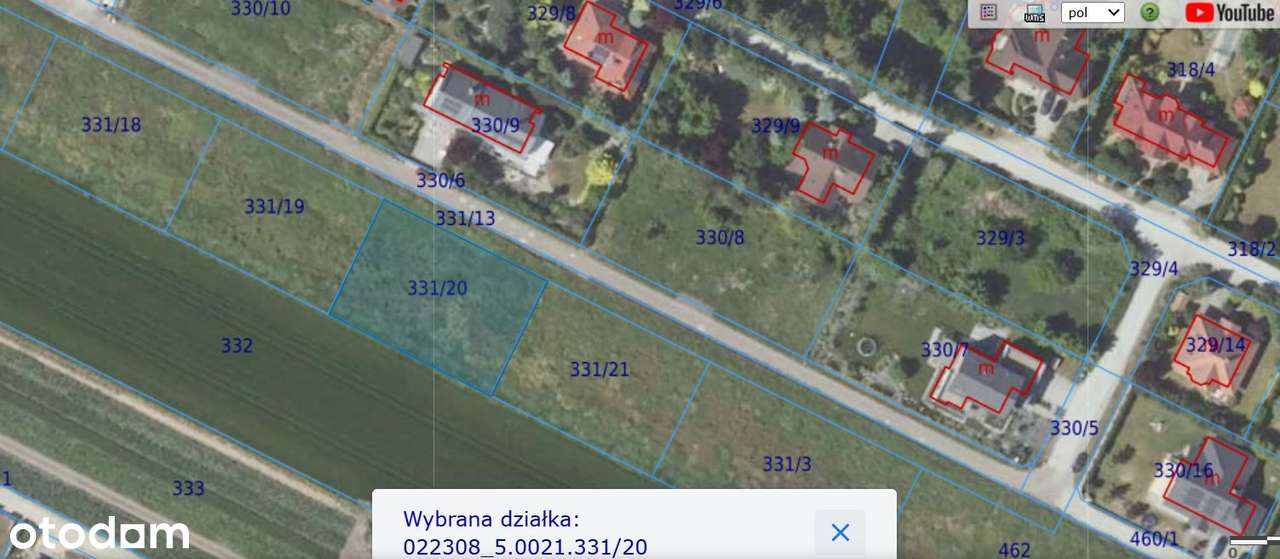1280x559 pixels.
Task: Open the YouTube link
Action: [1229, 13]
